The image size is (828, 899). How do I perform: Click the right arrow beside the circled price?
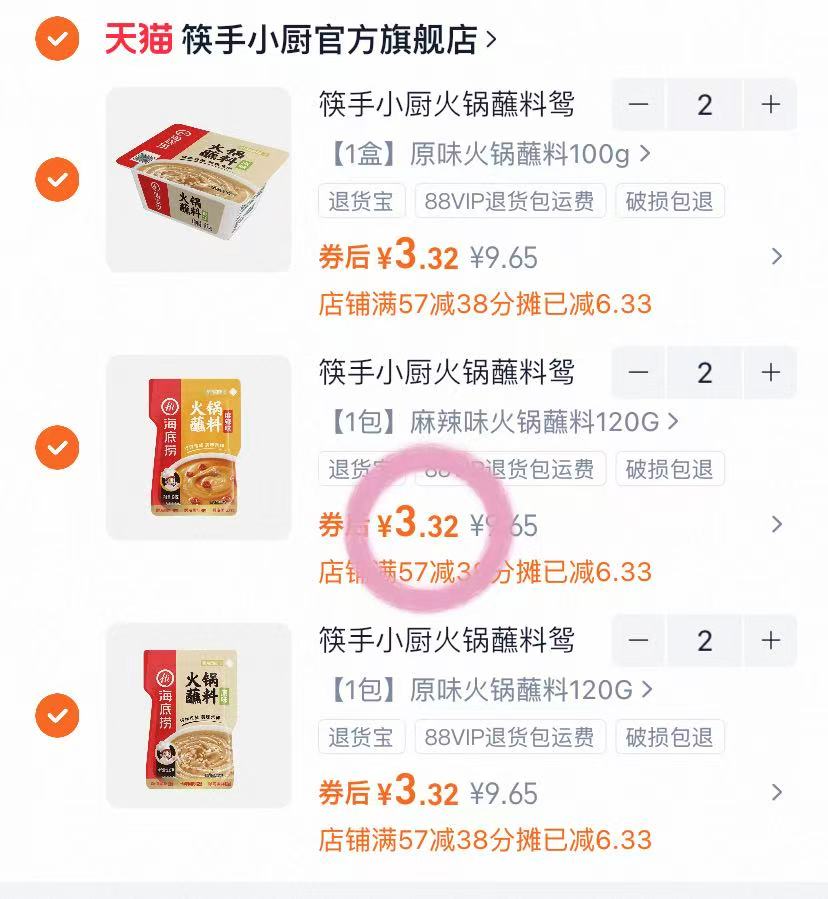tap(778, 525)
